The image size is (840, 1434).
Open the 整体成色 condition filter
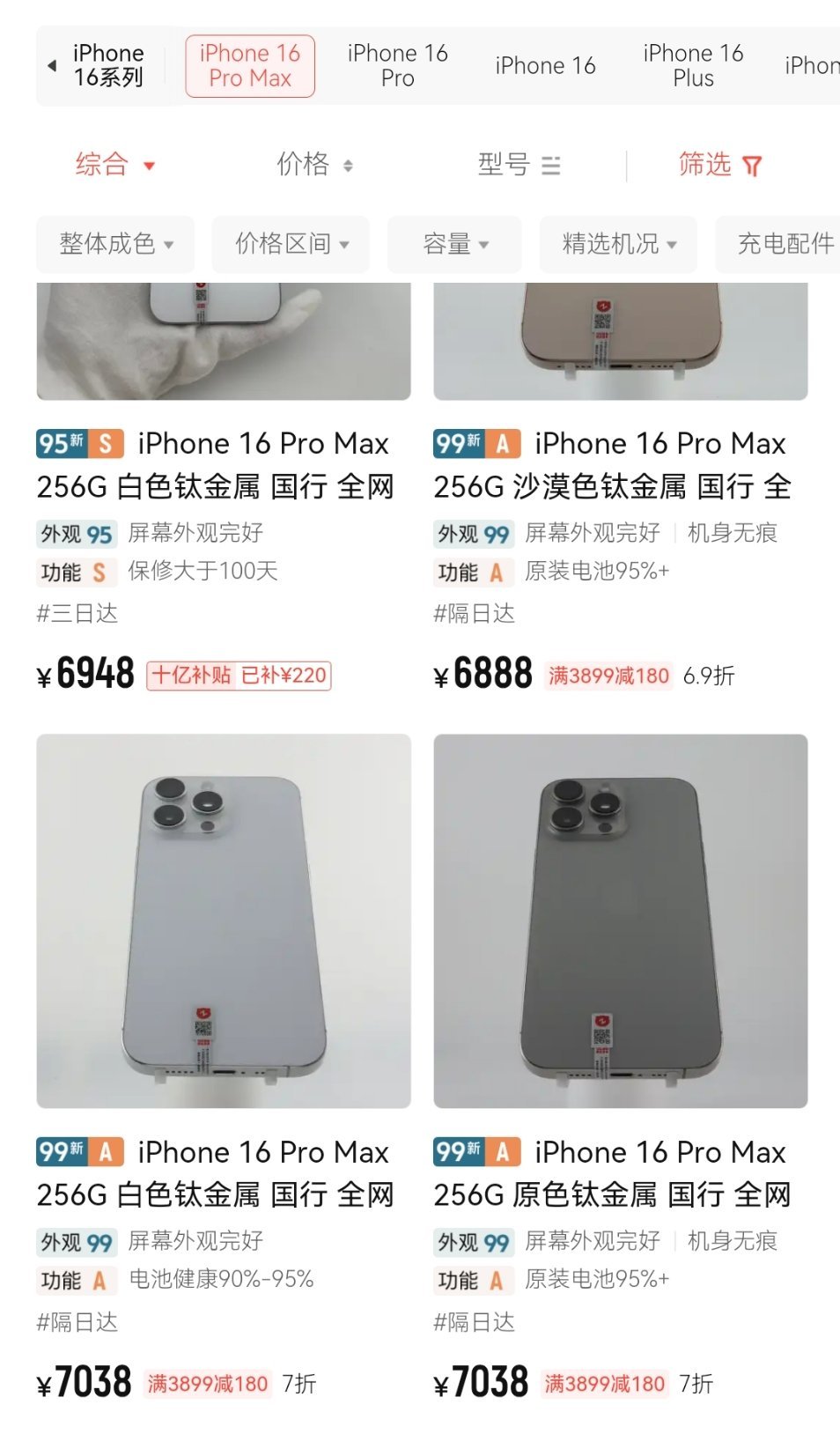coord(115,244)
